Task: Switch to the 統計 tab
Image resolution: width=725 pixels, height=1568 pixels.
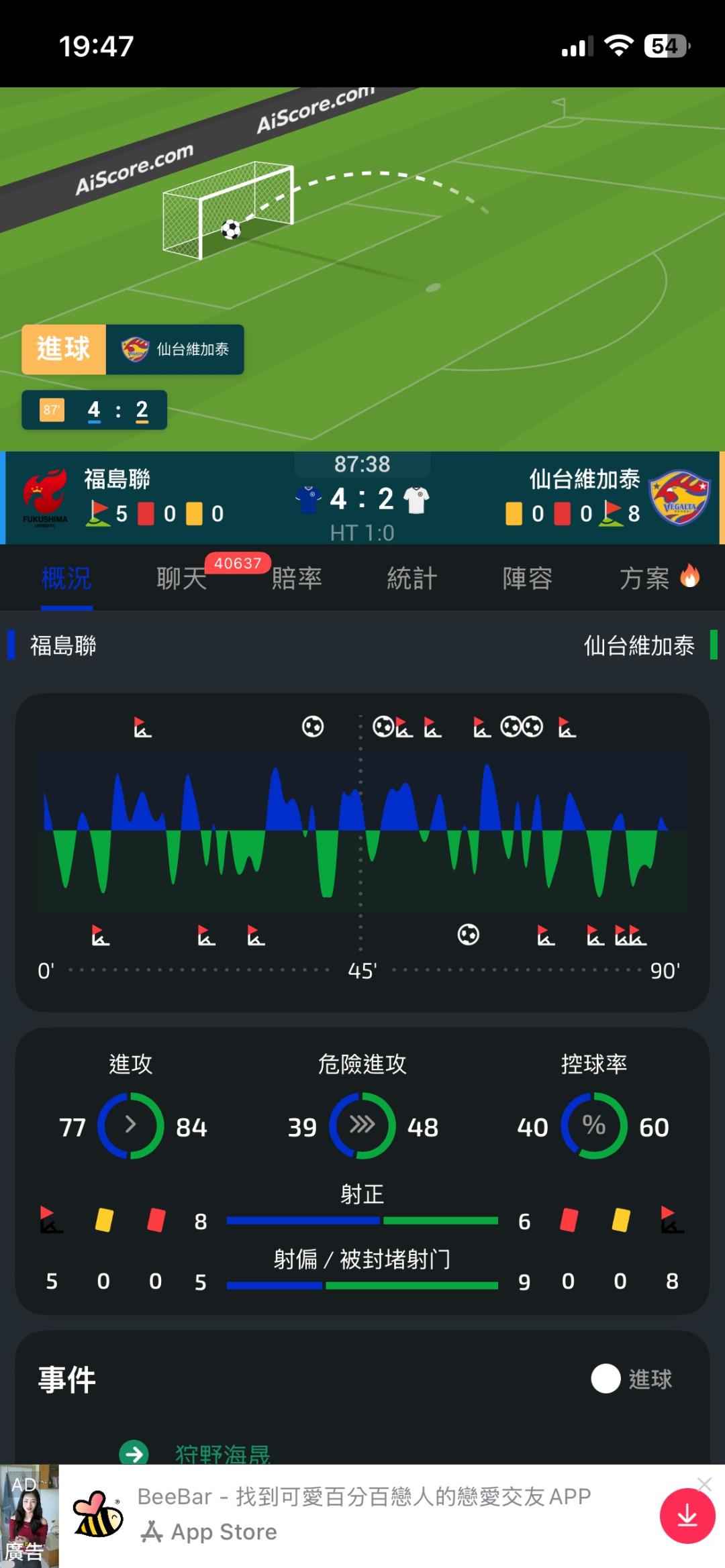Action: click(412, 578)
